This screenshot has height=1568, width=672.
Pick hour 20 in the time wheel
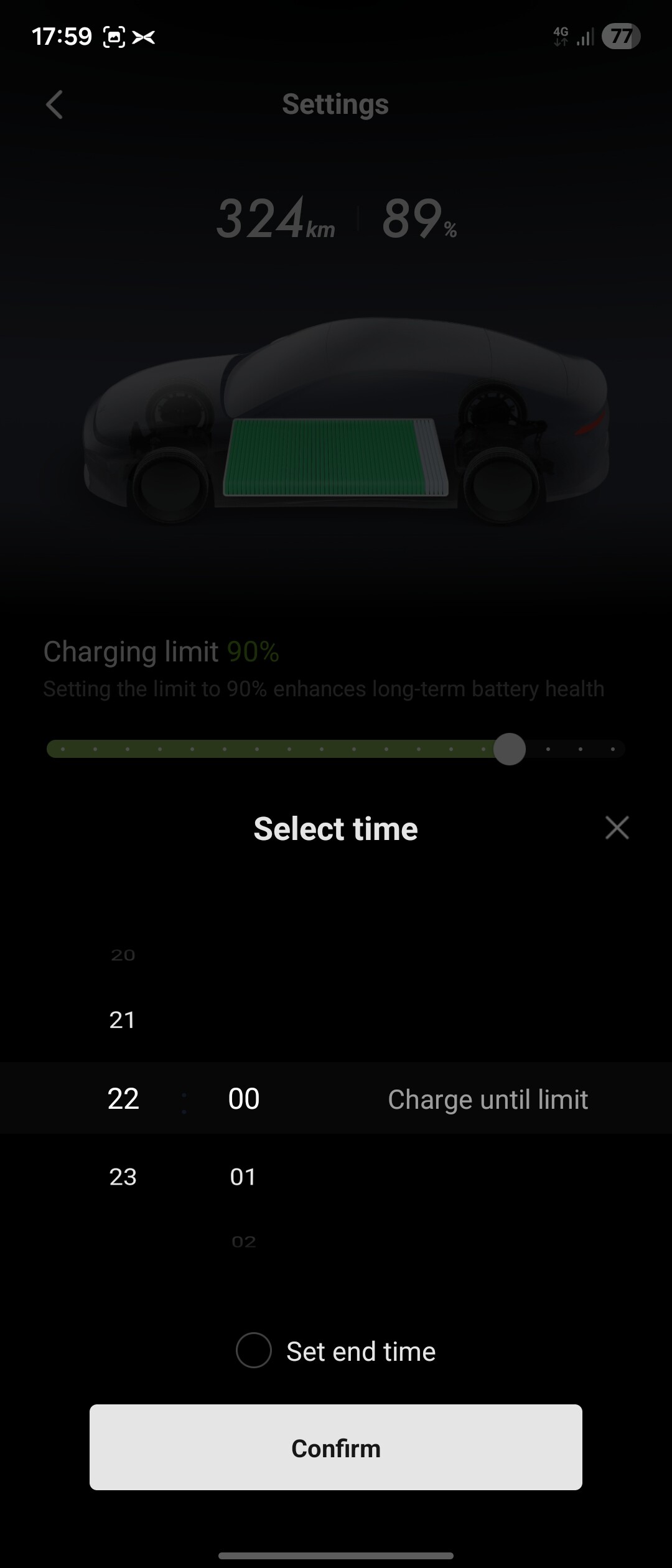(123, 955)
